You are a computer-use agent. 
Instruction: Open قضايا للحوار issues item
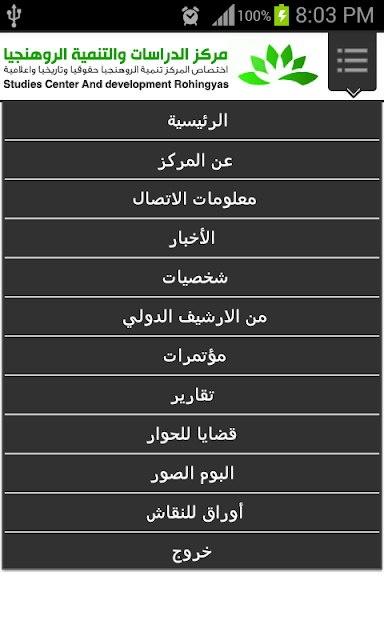point(192,434)
